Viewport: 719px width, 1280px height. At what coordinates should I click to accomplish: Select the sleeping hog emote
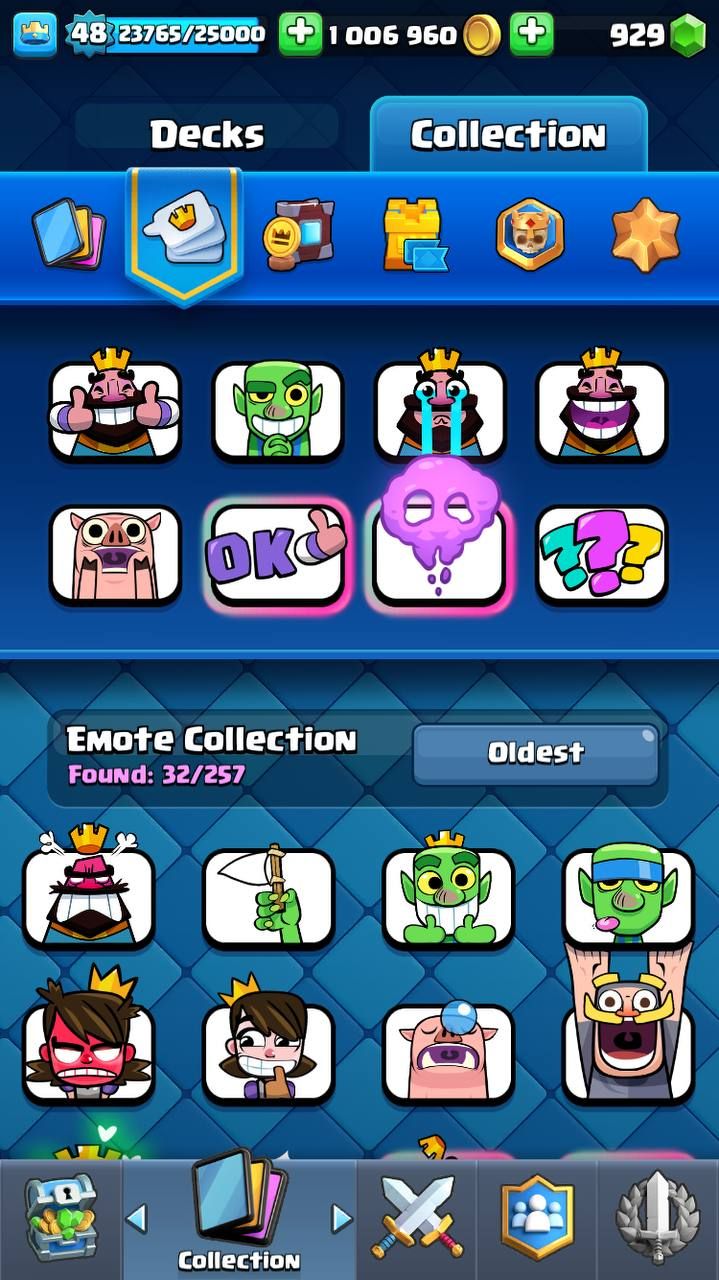[x=448, y=1050]
